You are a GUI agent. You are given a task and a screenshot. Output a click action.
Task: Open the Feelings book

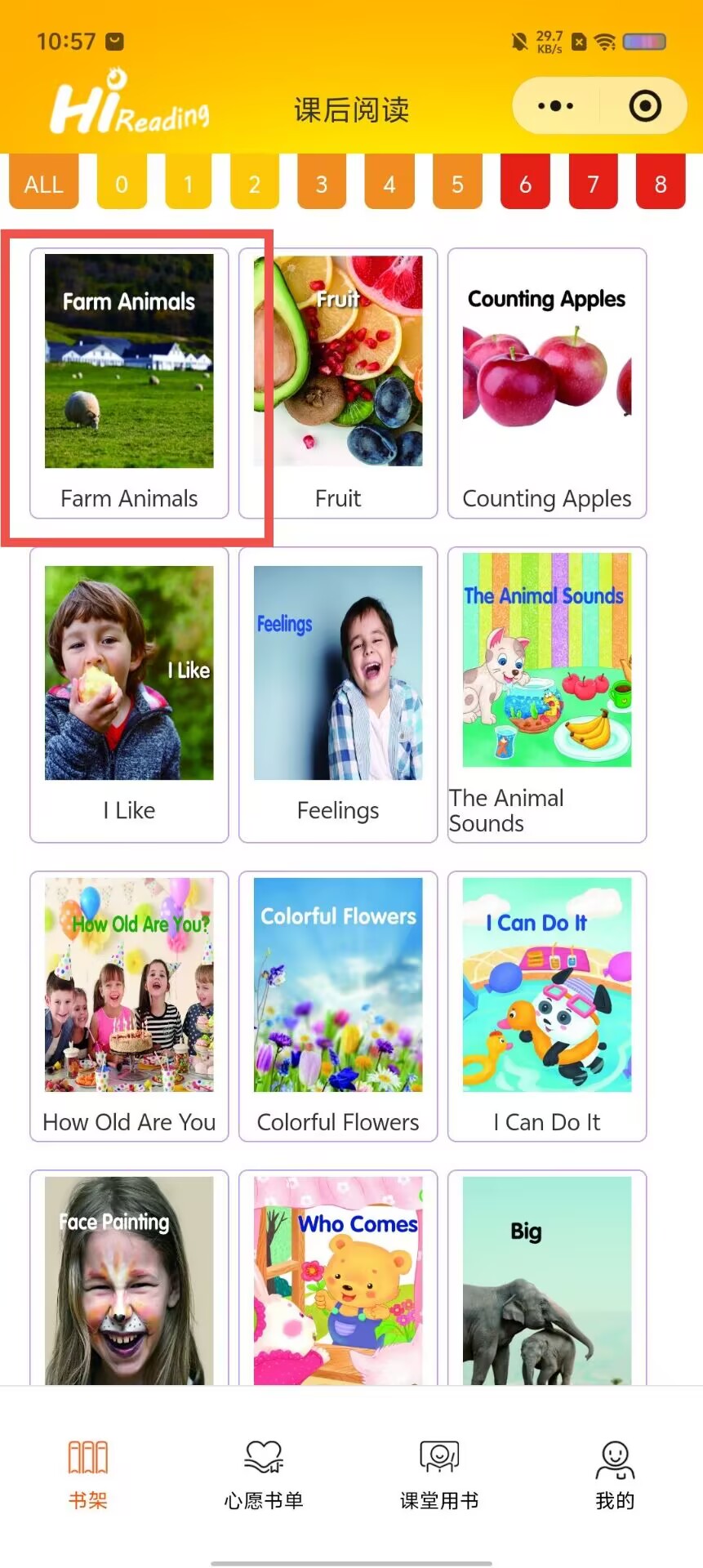coord(338,694)
